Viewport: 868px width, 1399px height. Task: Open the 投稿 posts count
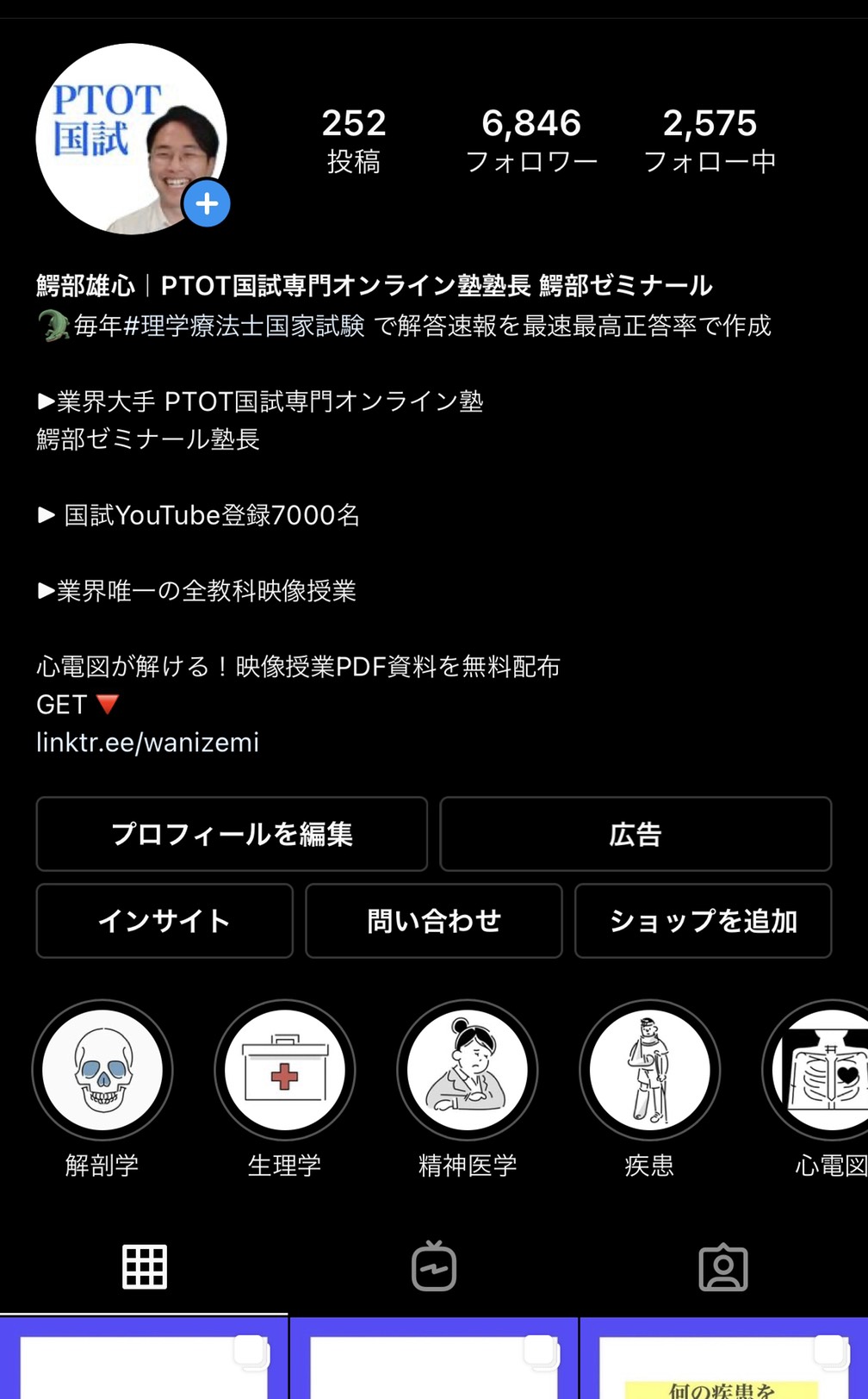pos(354,141)
